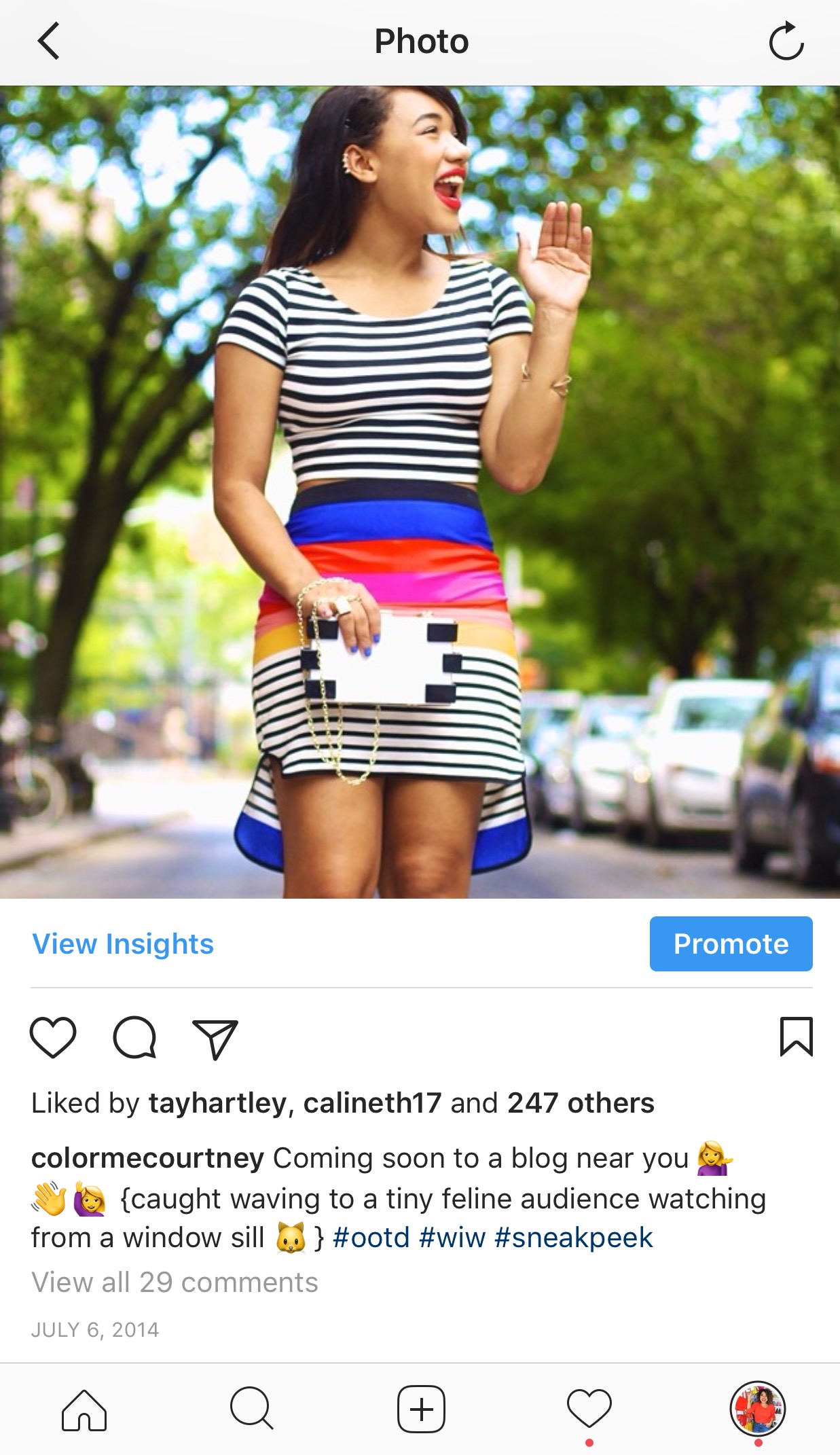The height and width of the screenshot is (1455, 840).
Task: Open the Activity heart tab
Action: tap(589, 1409)
